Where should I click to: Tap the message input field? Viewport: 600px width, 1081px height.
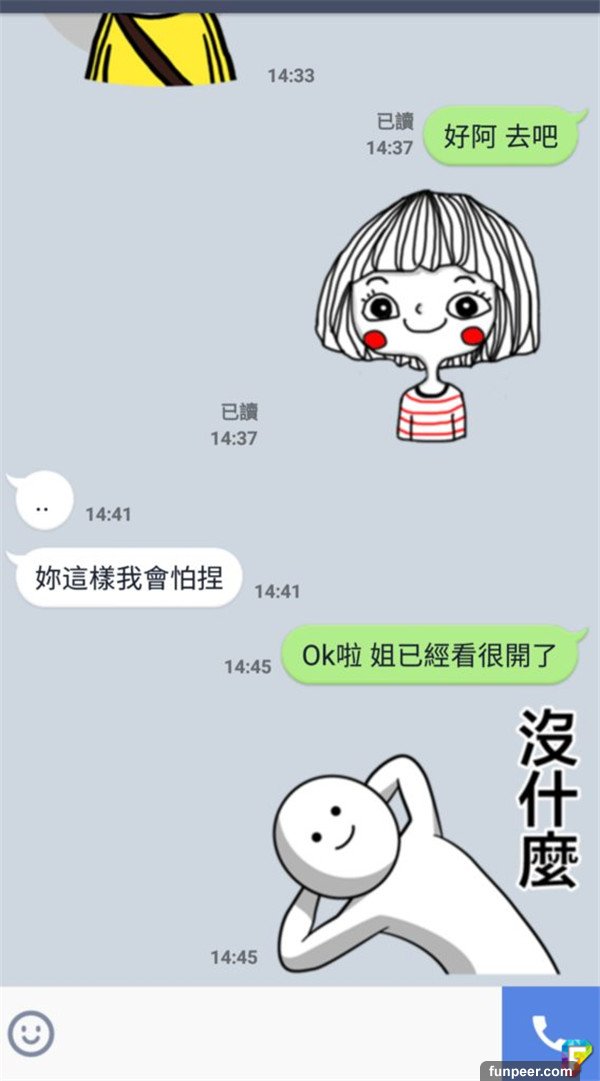280,1034
